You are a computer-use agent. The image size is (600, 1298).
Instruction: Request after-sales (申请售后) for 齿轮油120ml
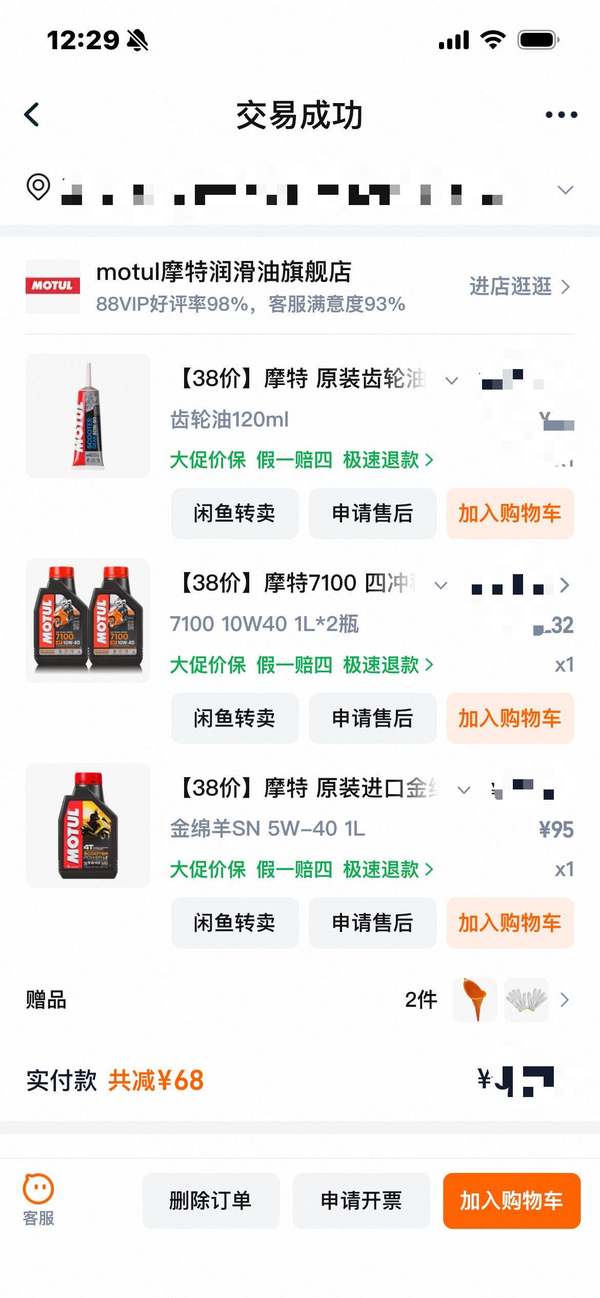[x=372, y=514]
